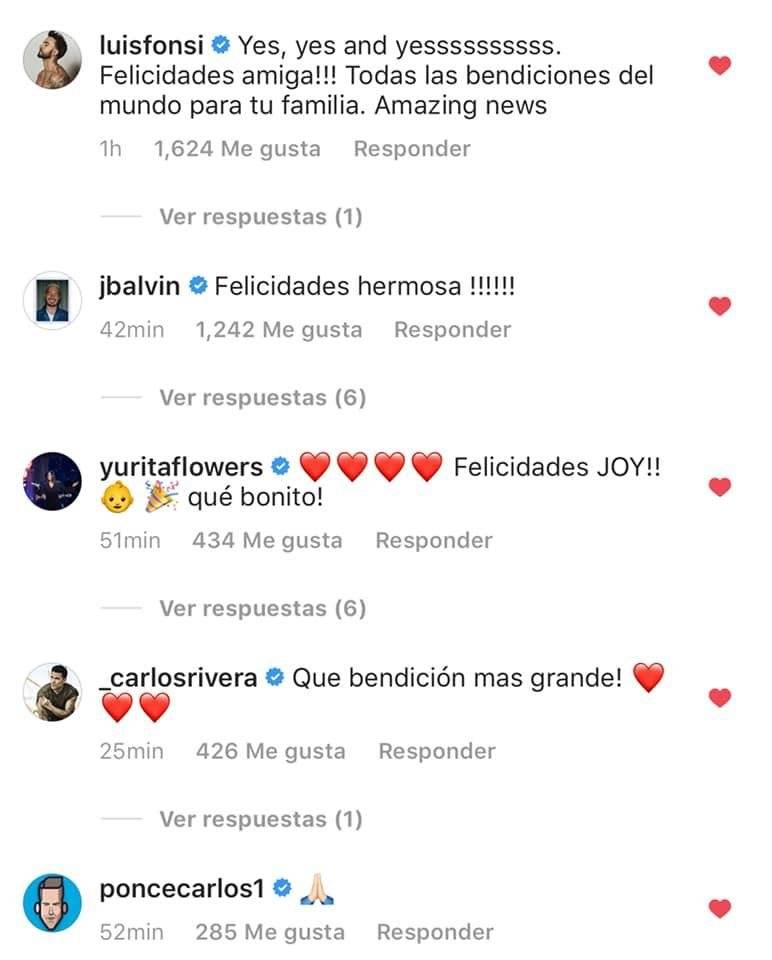Reply to yuritaflowers' comment
This screenshot has width=772, height=960.
point(434,541)
